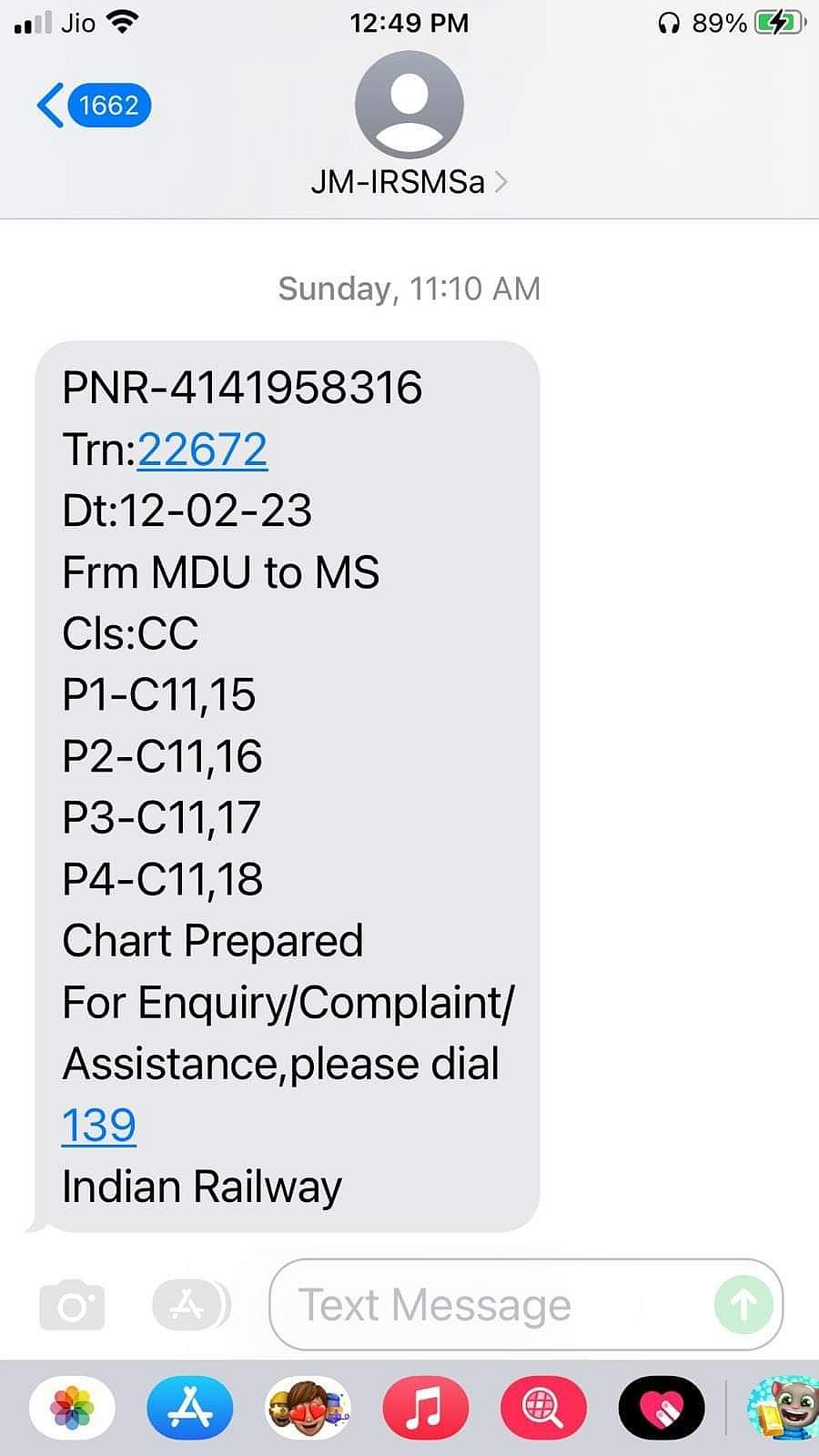Screen dimensions: 819x1456
Task: Open the App Store in the app strip
Action: coord(189,1409)
